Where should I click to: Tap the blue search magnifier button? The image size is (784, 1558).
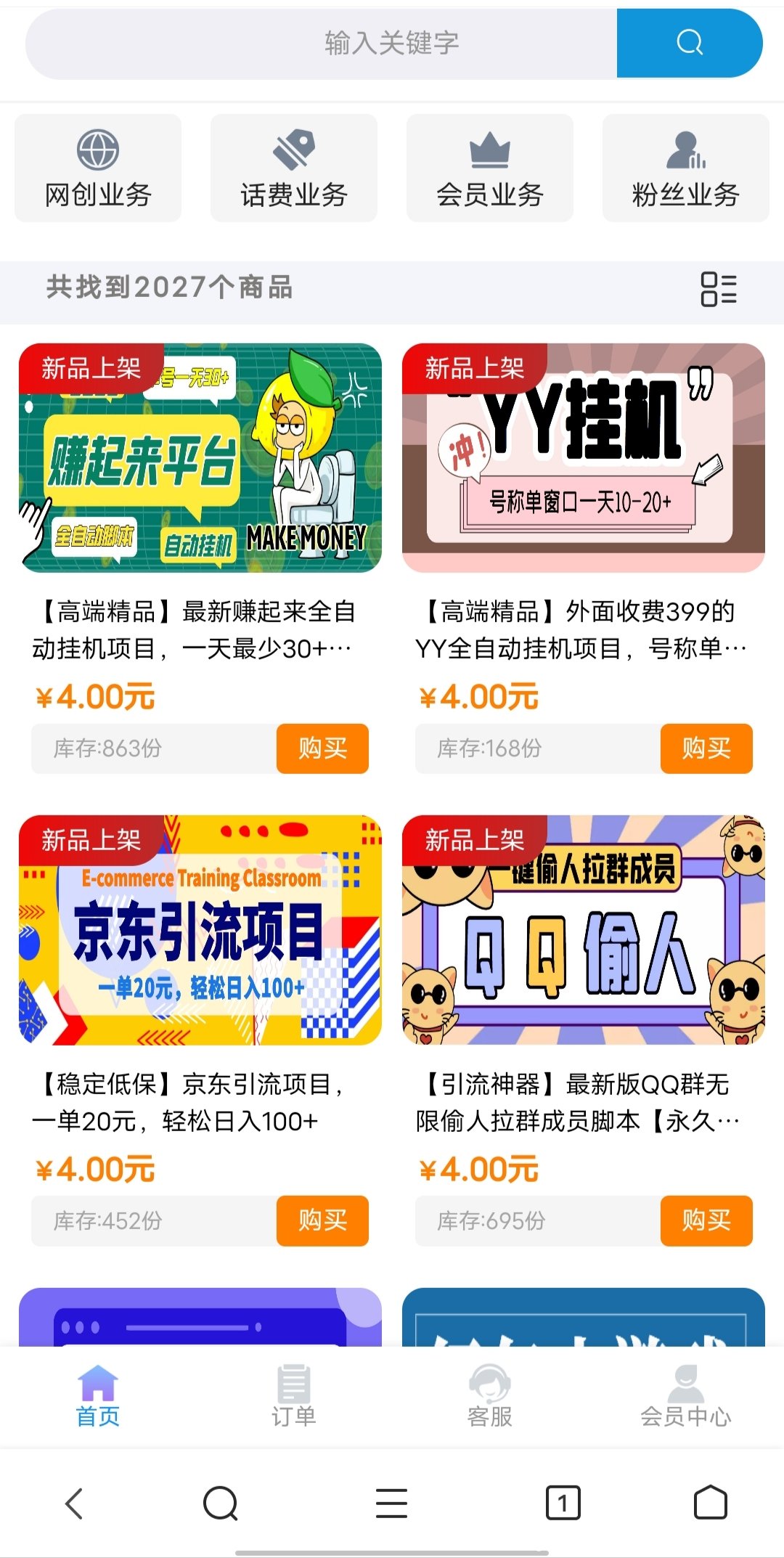(689, 44)
